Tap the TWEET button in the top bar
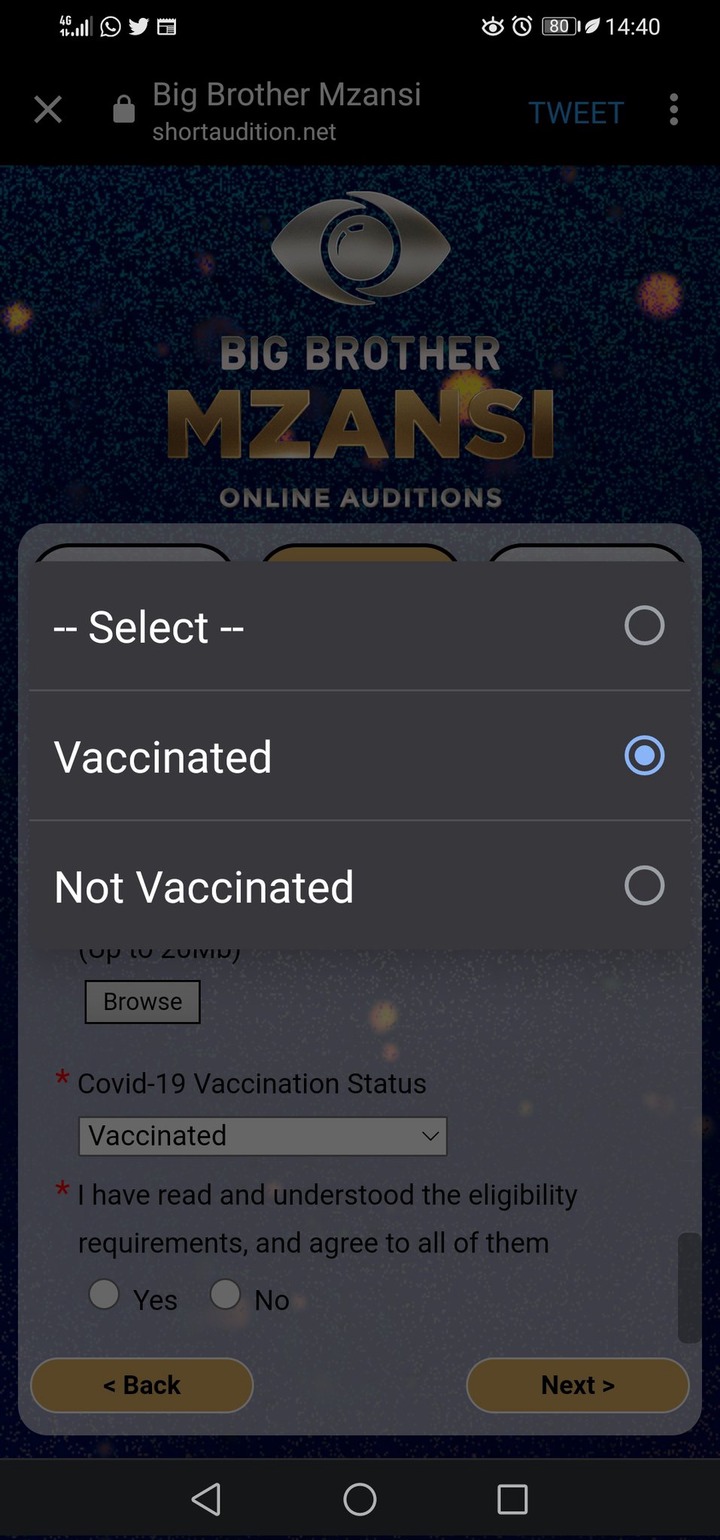This screenshot has width=720, height=1540. point(576,112)
